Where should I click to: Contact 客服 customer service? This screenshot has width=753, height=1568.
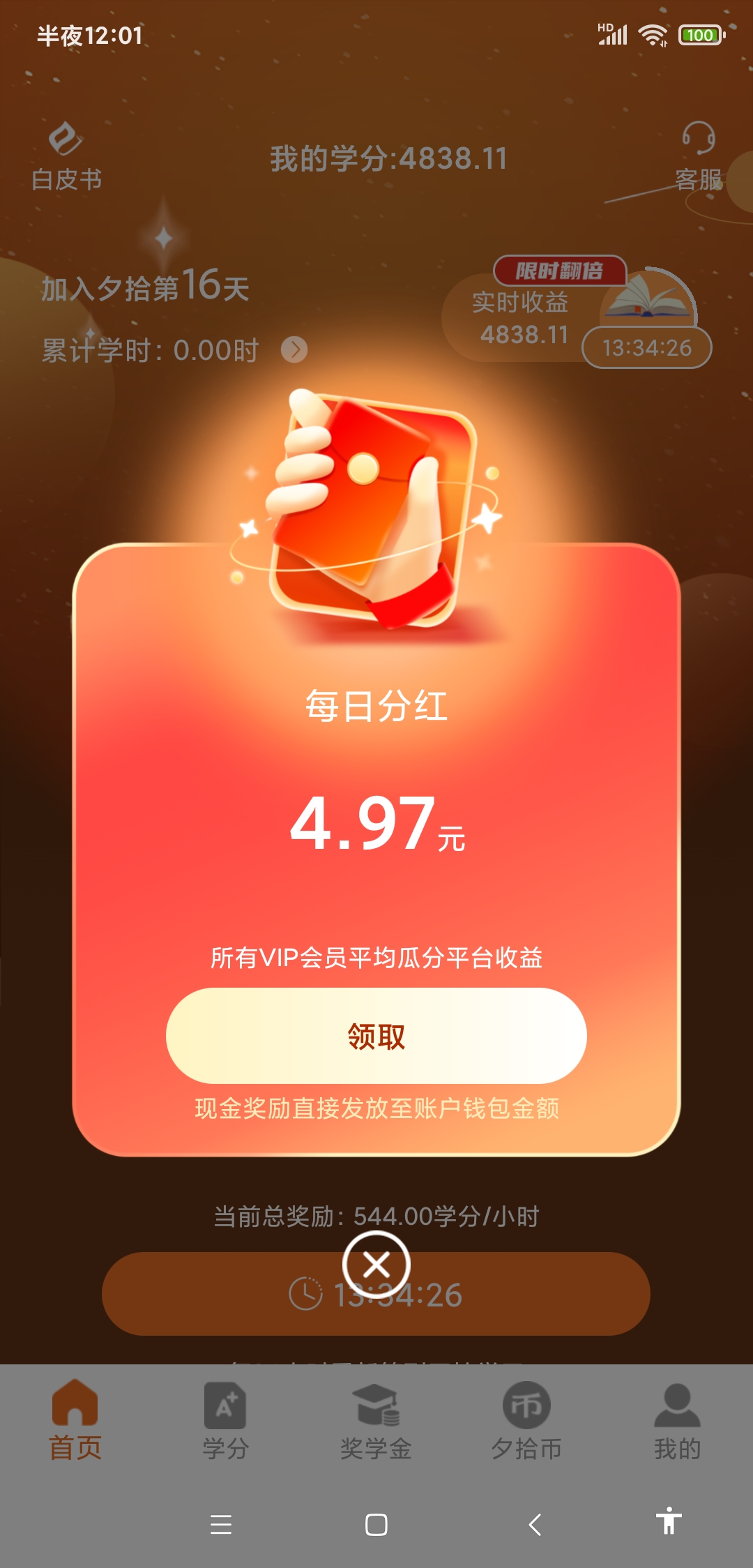(698, 156)
